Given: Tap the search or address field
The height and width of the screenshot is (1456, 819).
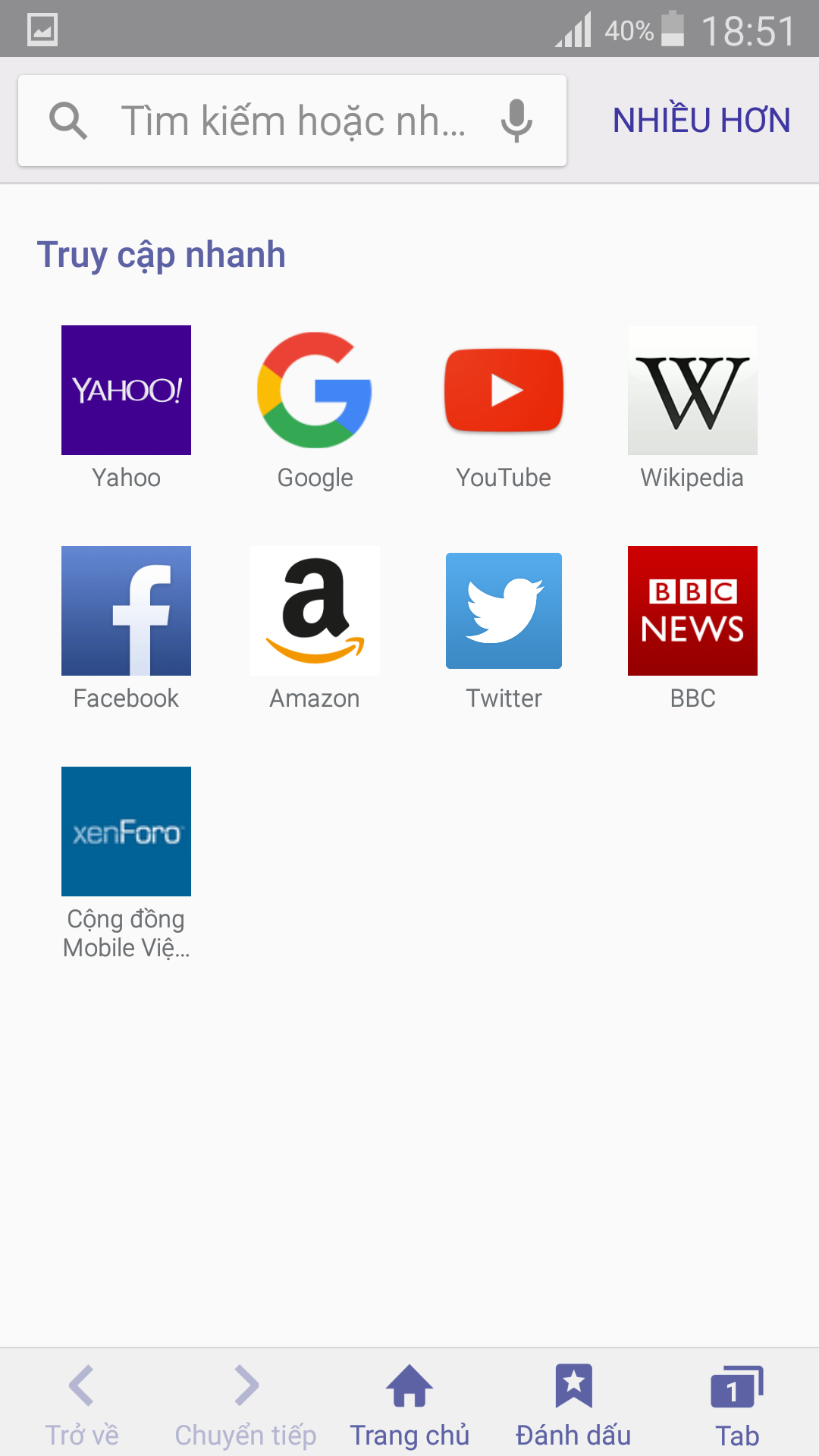Looking at the screenshot, I should click(292, 121).
